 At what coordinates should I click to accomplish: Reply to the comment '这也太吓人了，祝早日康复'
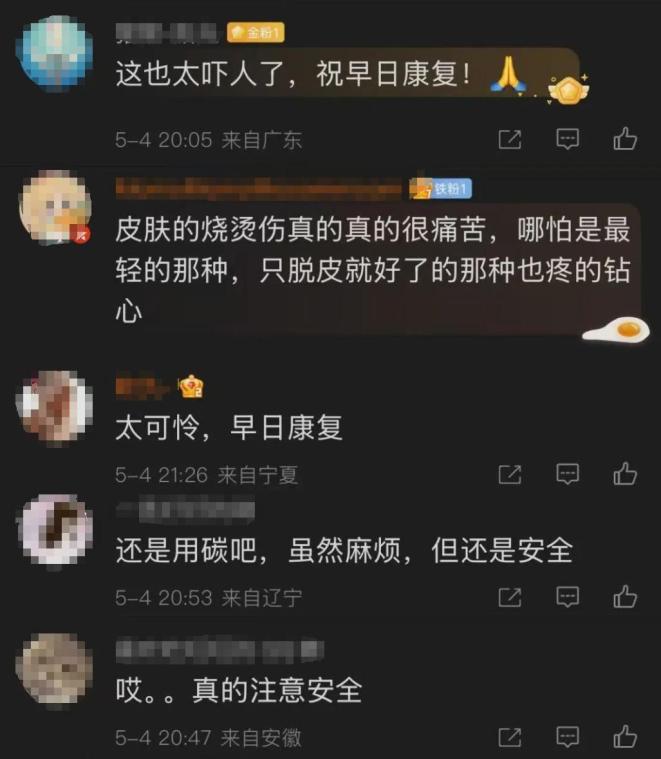pyautogui.click(x=568, y=139)
